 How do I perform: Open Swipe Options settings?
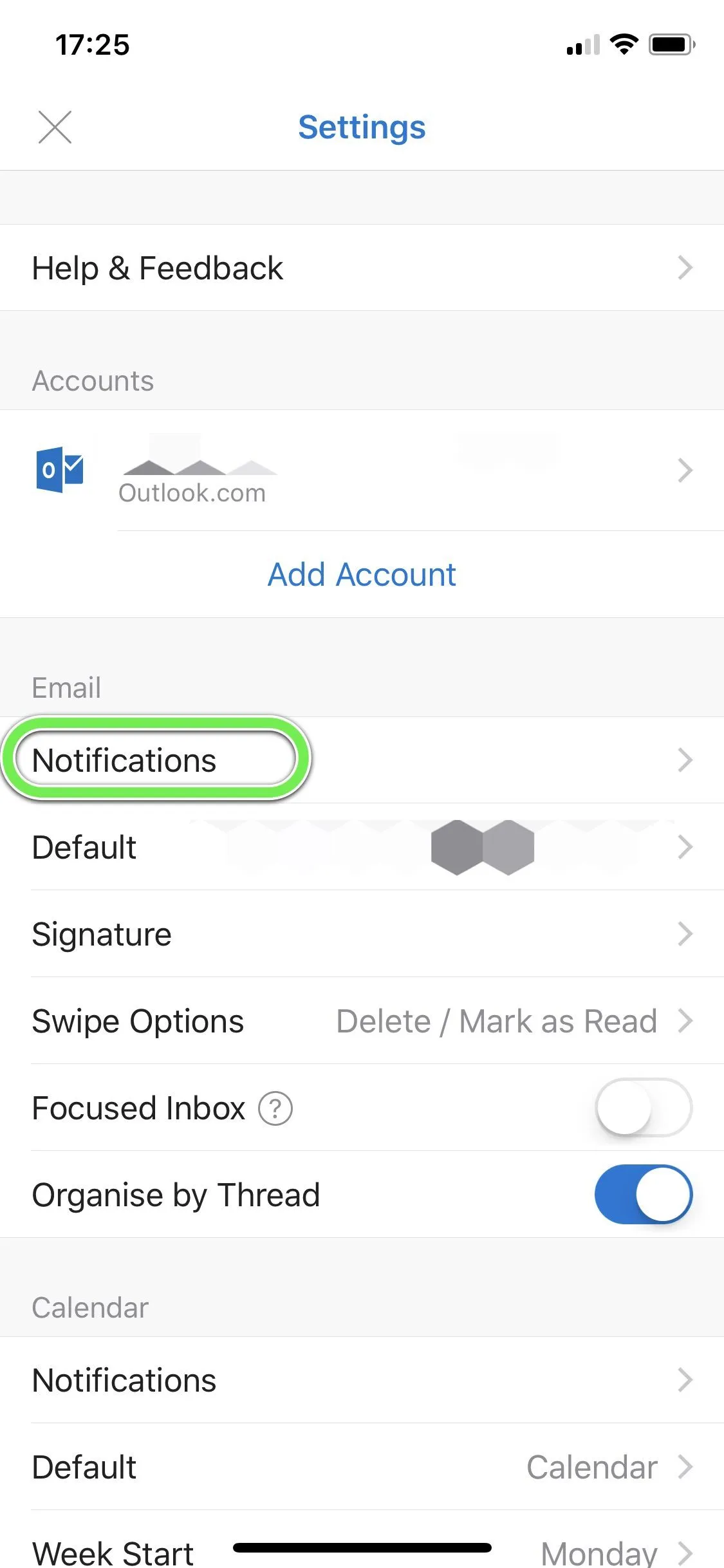tap(362, 1022)
